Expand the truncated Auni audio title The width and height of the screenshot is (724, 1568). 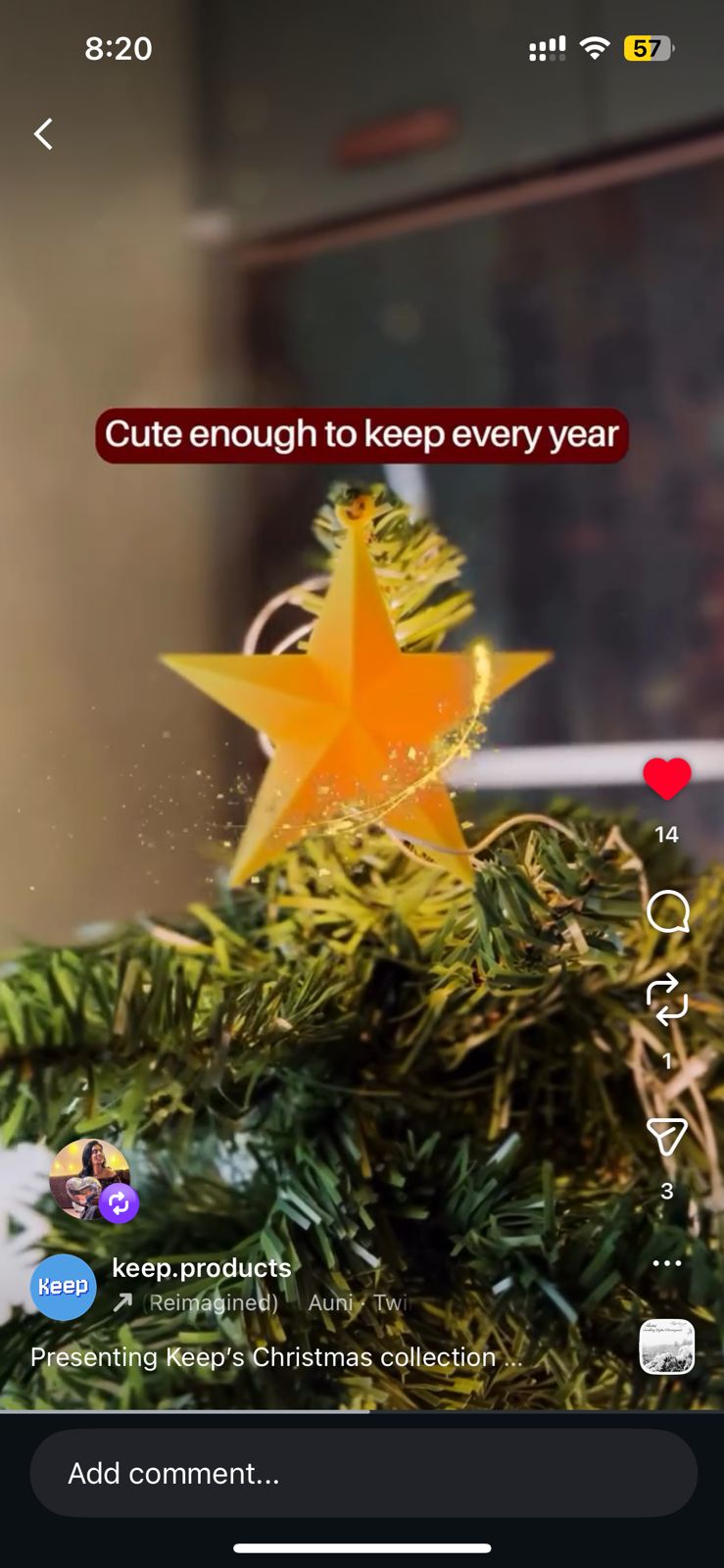click(x=358, y=1302)
